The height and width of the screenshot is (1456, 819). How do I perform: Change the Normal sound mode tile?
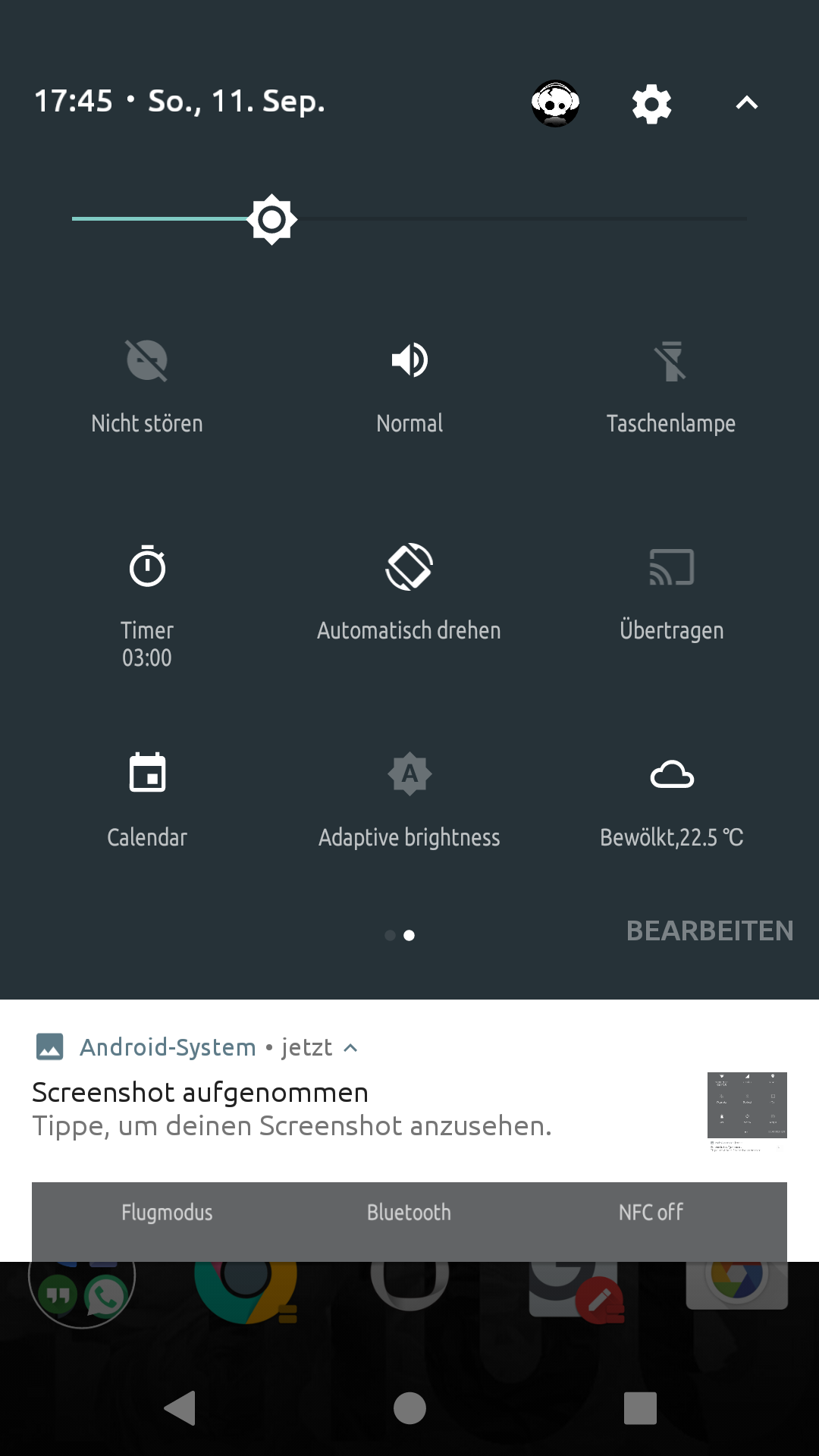tap(409, 360)
